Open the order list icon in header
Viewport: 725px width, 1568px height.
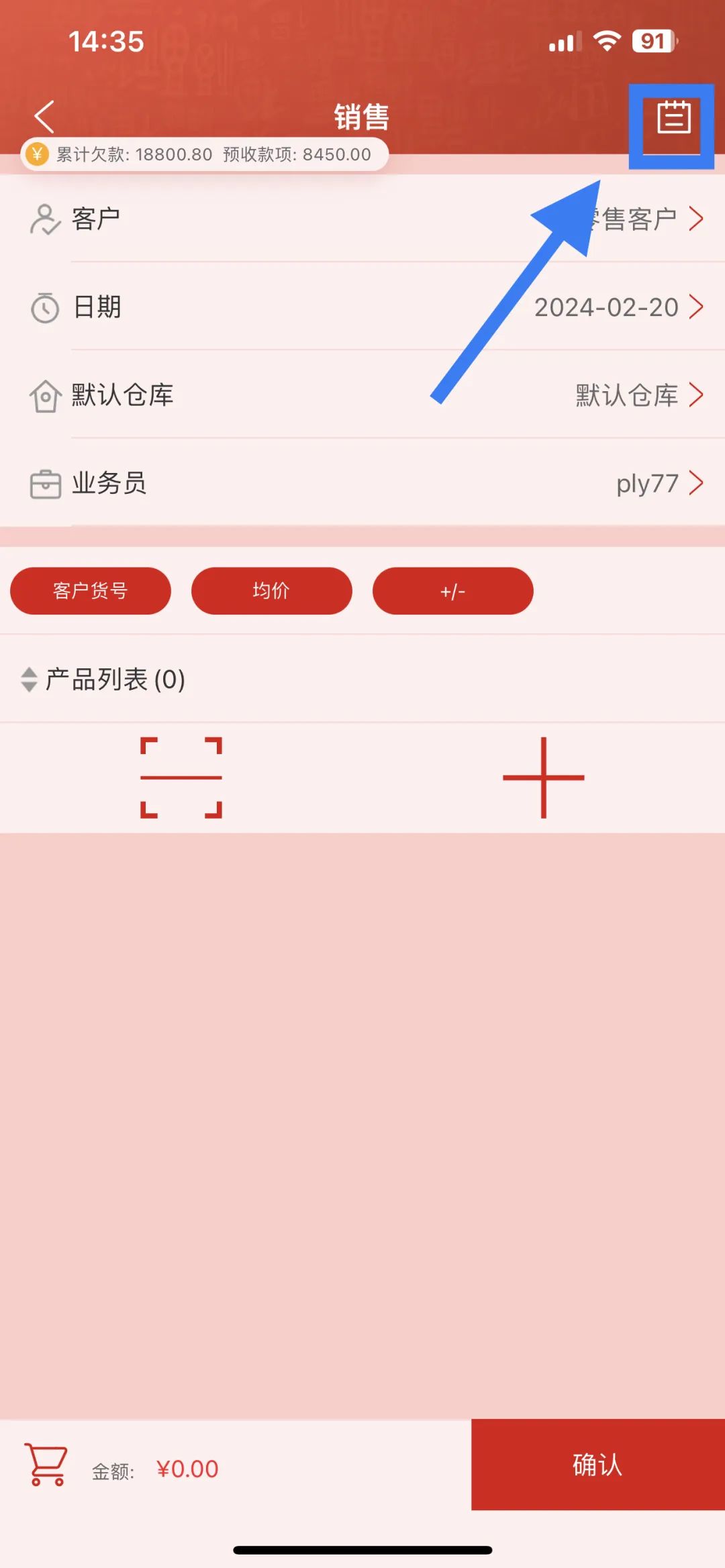[673, 118]
